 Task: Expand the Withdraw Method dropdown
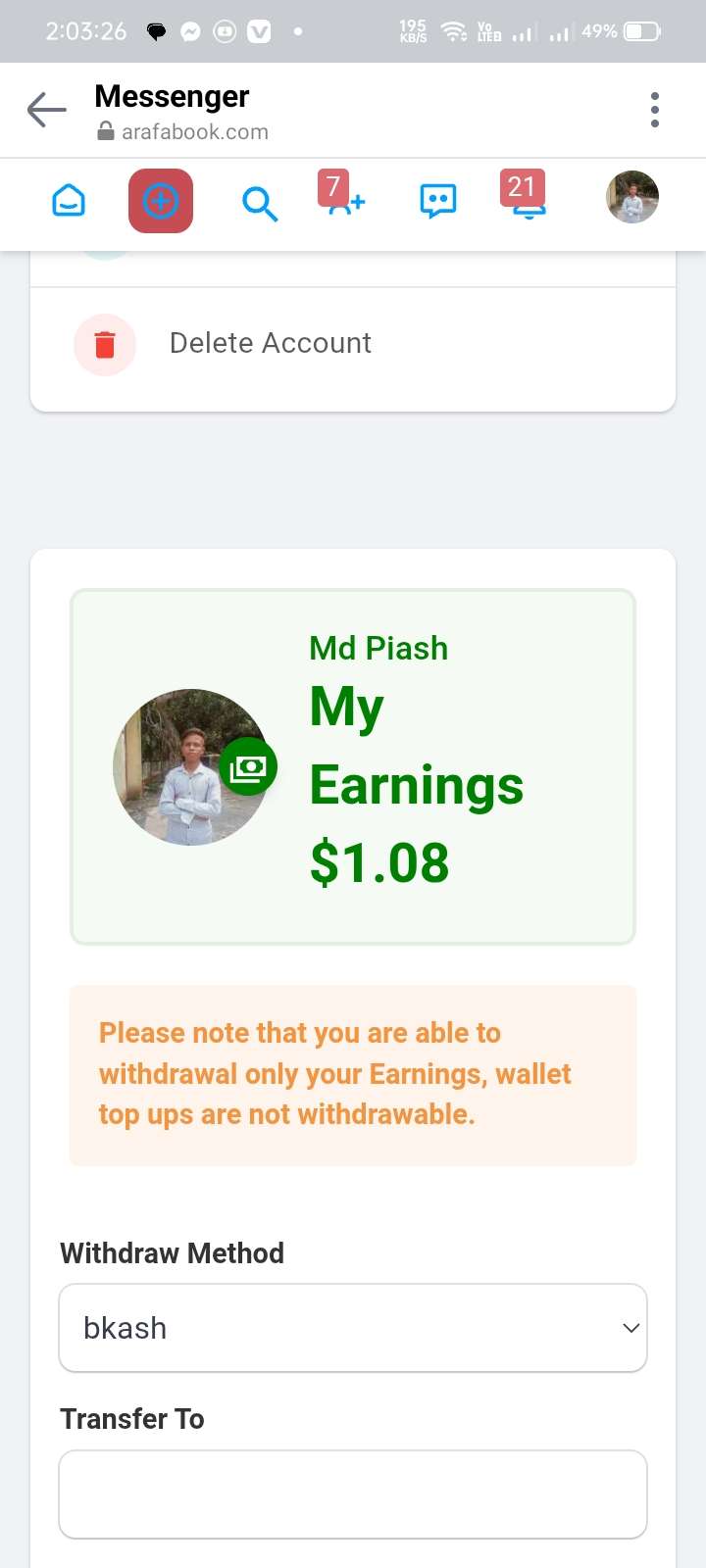click(353, 1328)
